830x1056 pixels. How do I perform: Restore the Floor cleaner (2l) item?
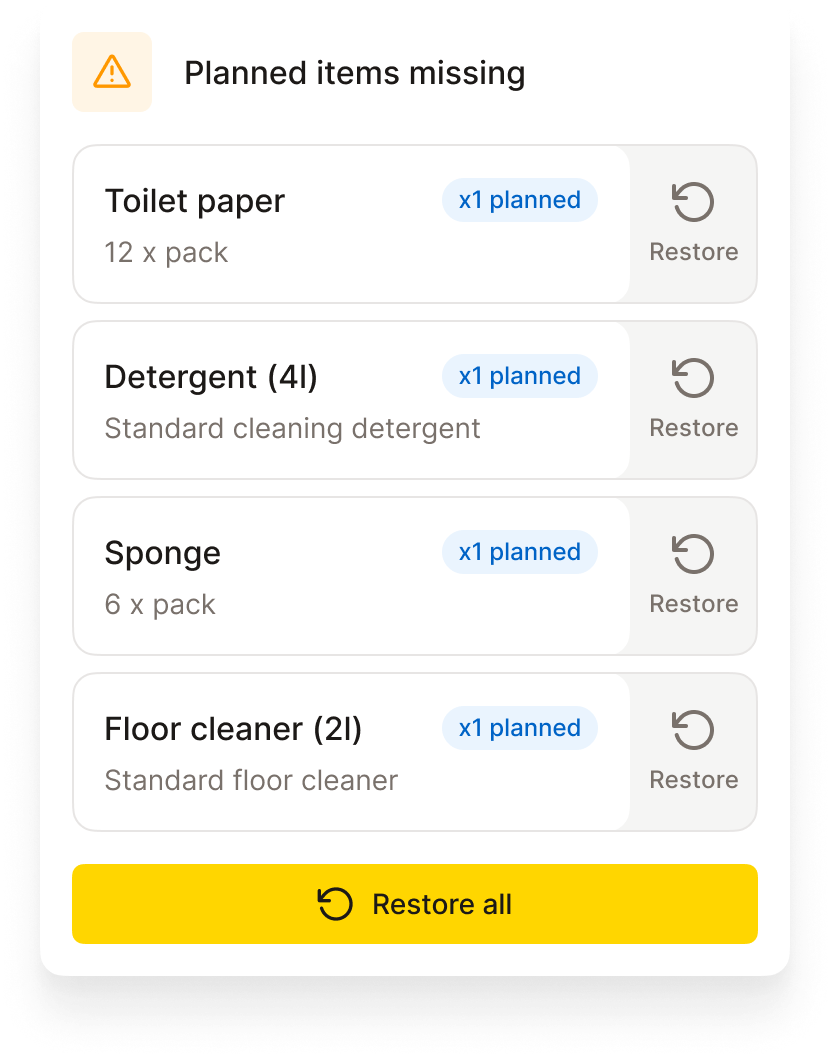pos(693,752)
